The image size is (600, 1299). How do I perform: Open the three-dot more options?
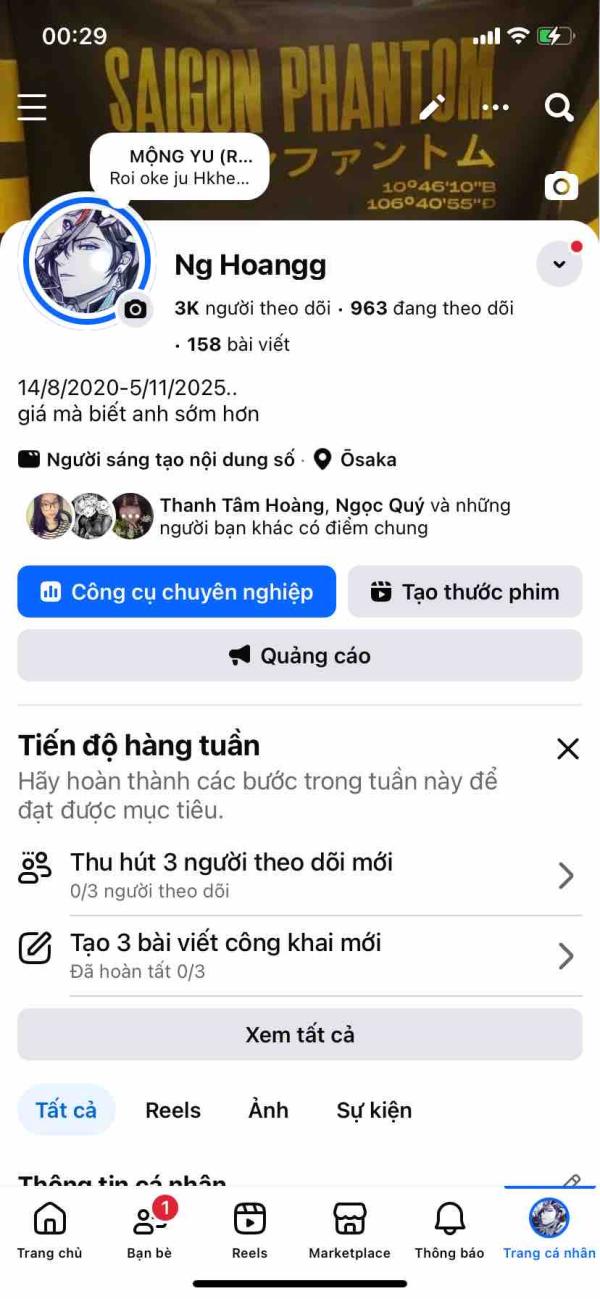[x=495, y=107]
